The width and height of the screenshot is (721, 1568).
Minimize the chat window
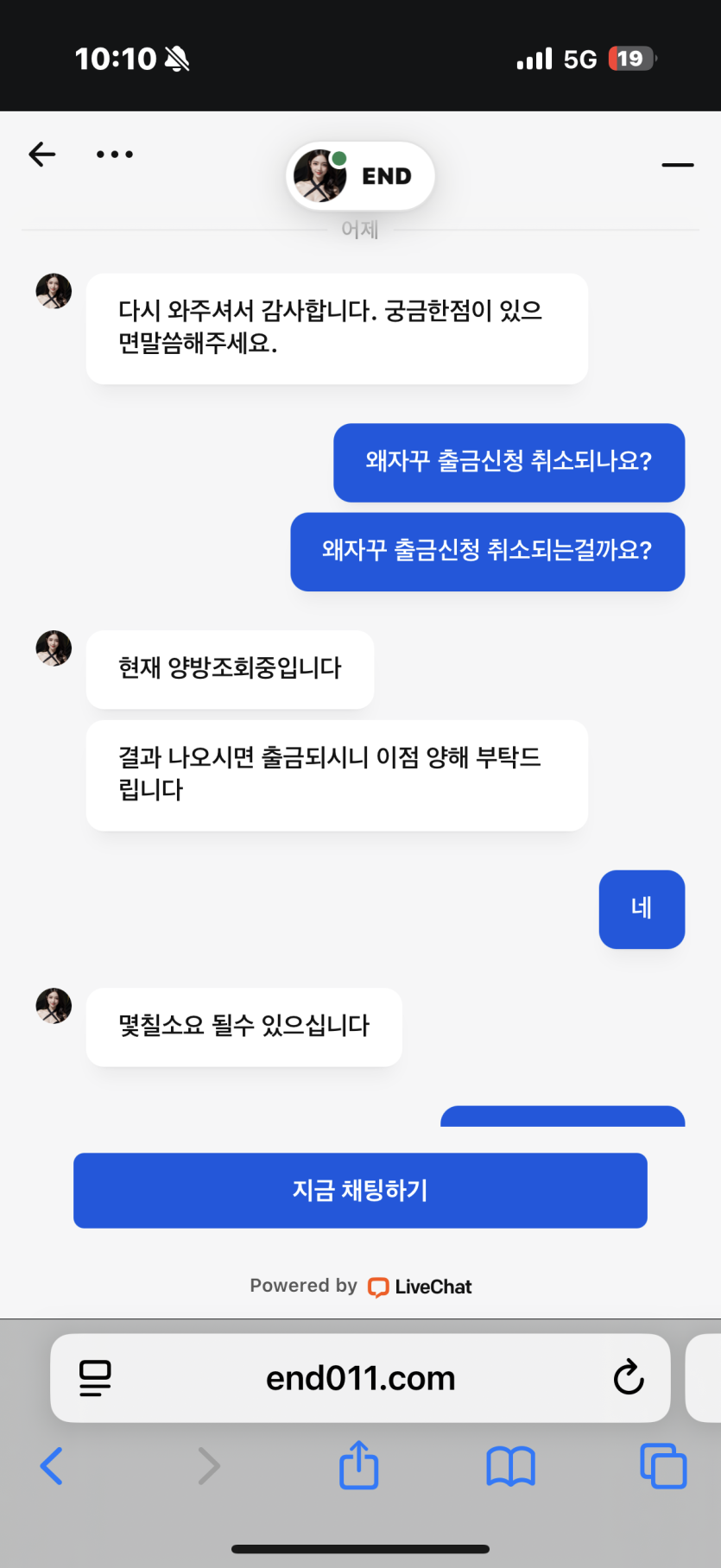click(677, 164)
